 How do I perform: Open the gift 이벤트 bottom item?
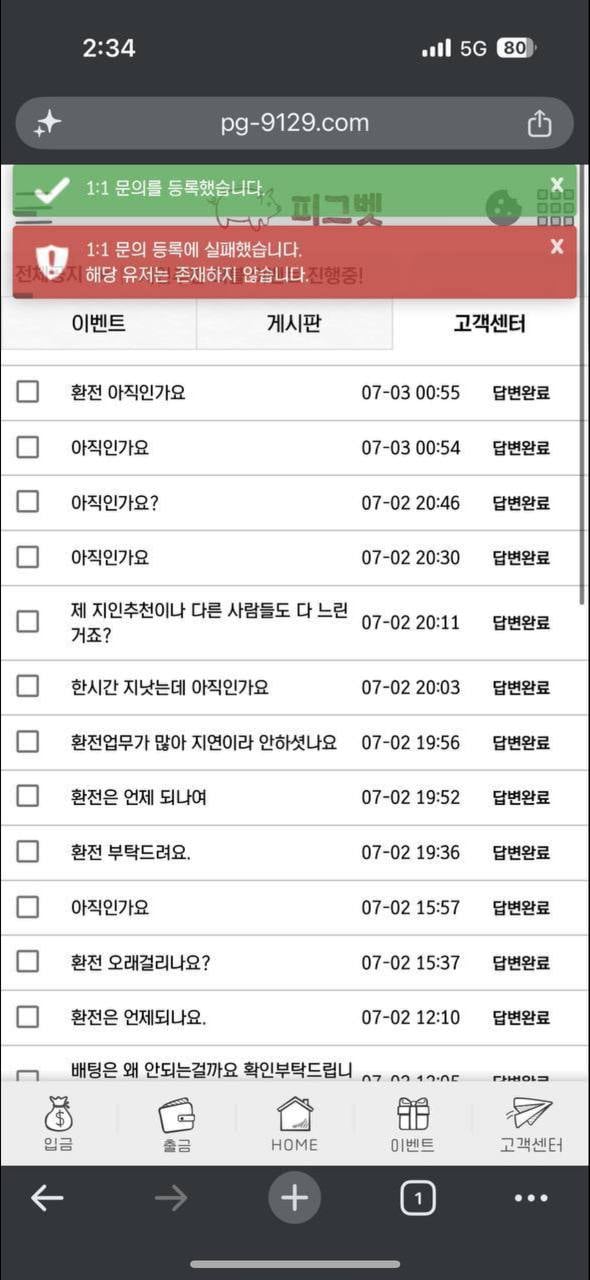(x=412, y=1124)
